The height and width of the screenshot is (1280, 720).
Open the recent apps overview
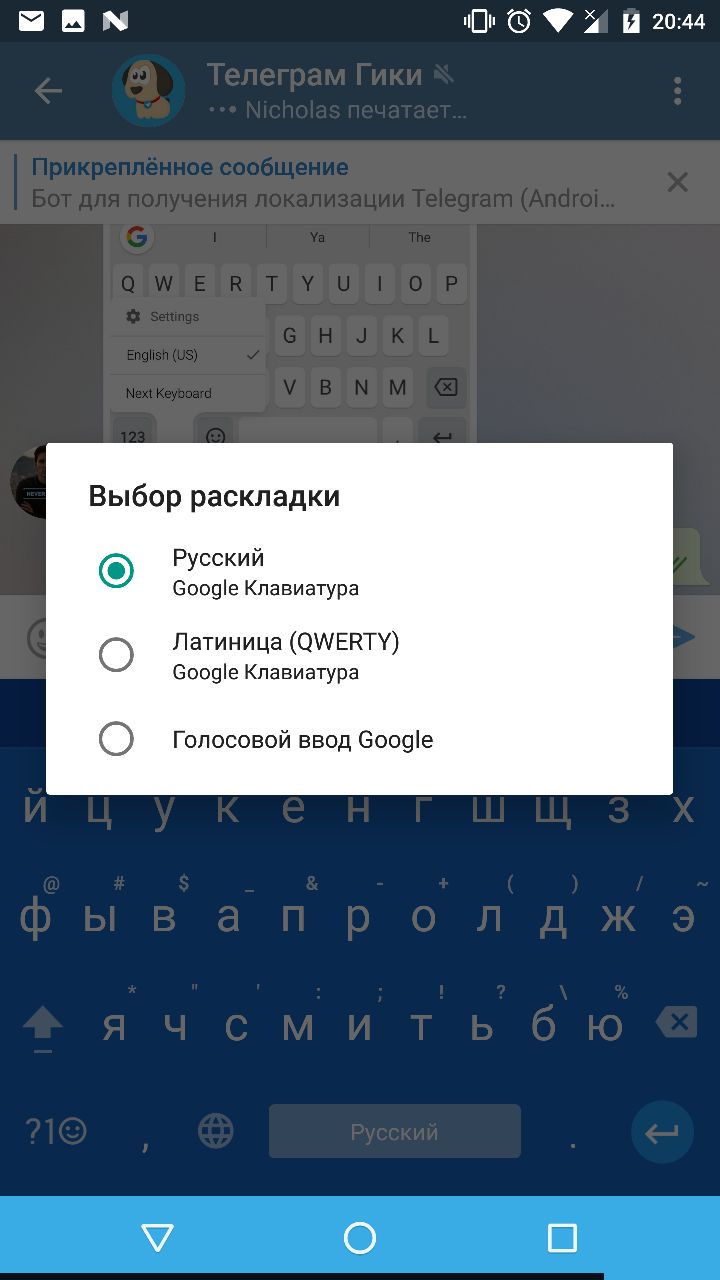(562, 1238)
